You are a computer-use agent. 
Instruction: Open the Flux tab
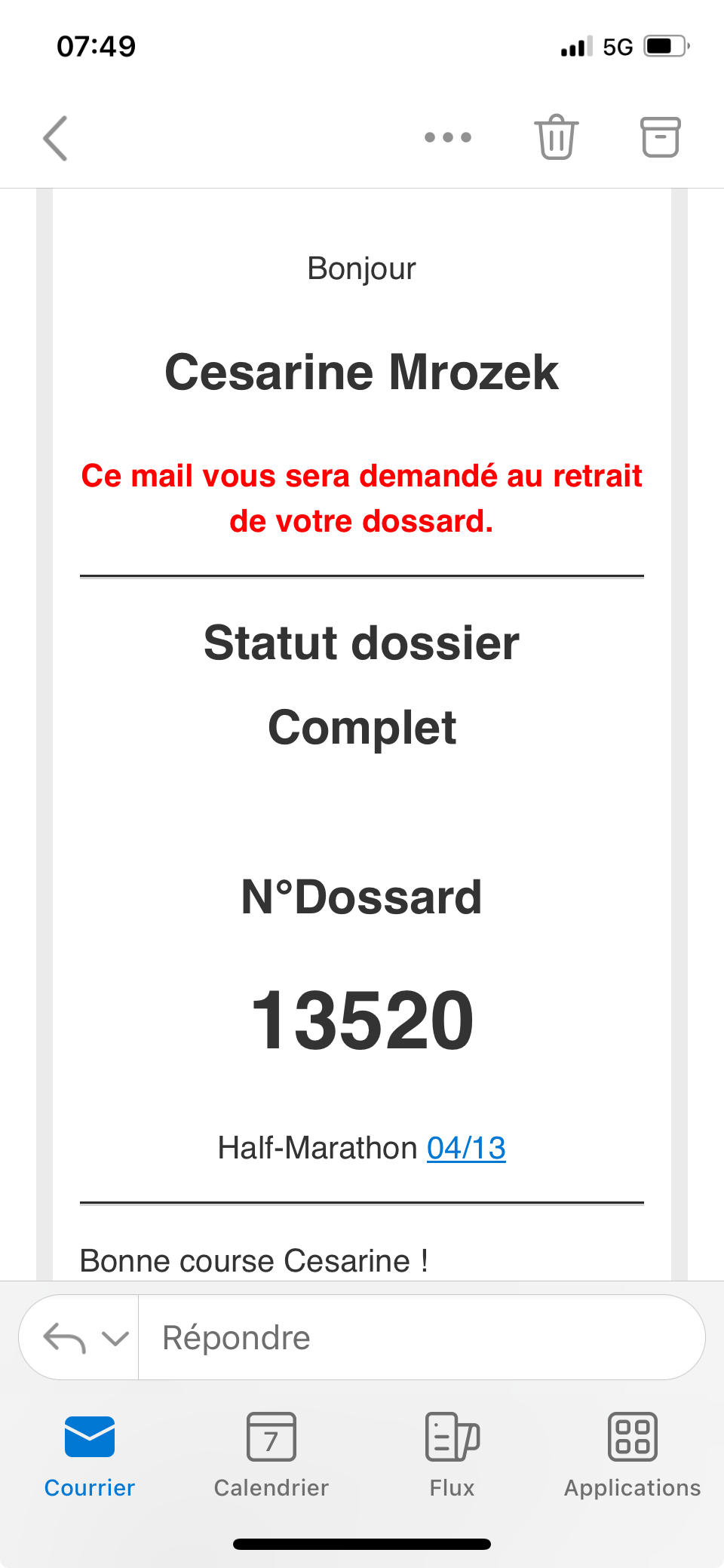coord(452,1456)
